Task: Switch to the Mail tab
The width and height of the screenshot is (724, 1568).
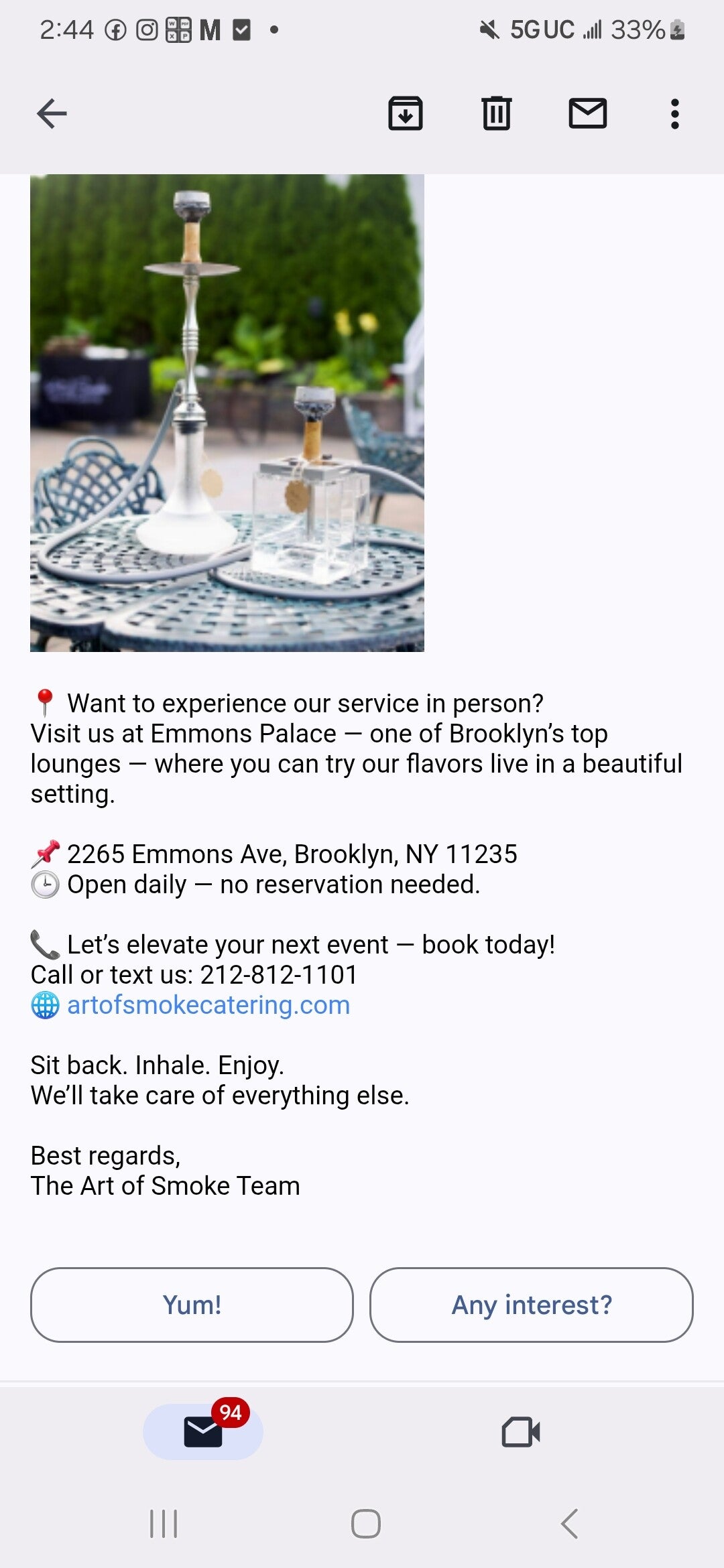Action: tap(203, 1432)
